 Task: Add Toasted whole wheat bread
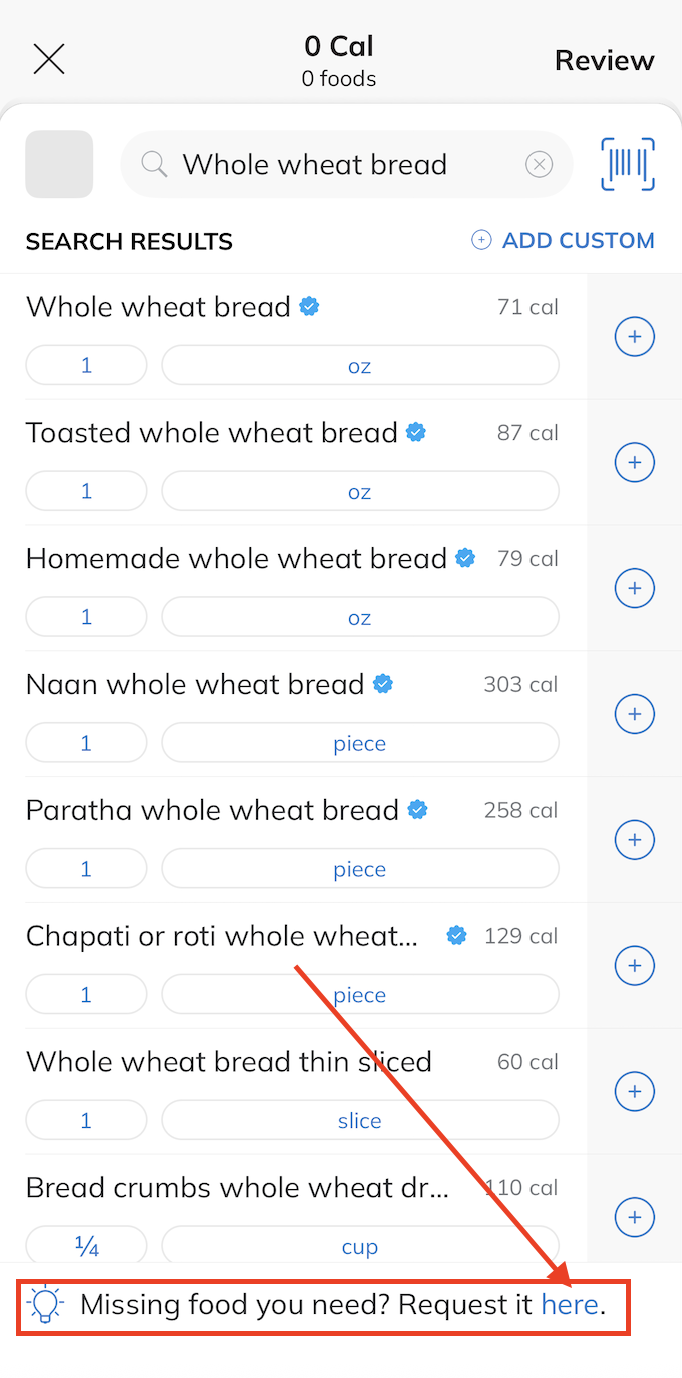click(x=634, y=463)
